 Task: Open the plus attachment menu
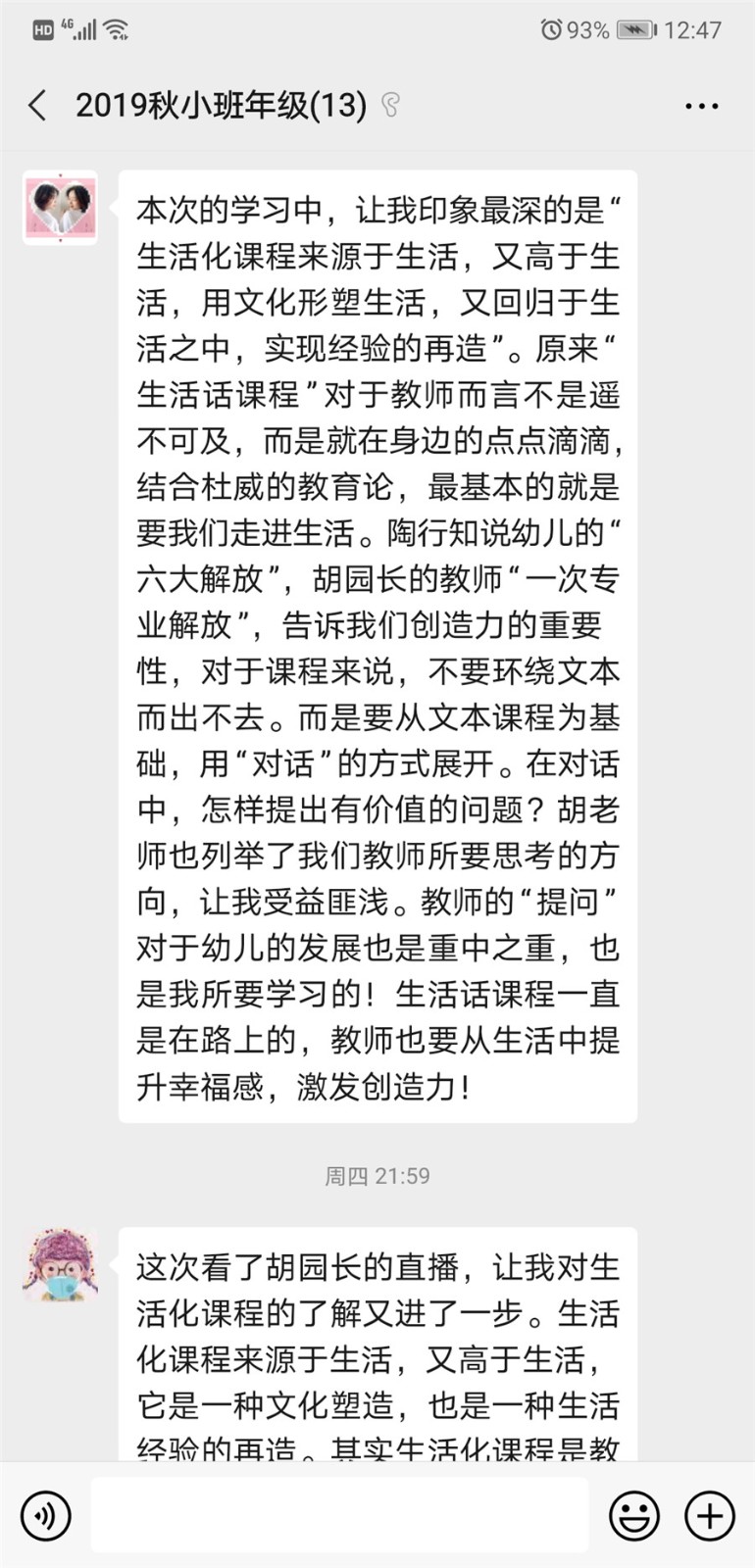pyautogui.click(x=709, y=1515)
